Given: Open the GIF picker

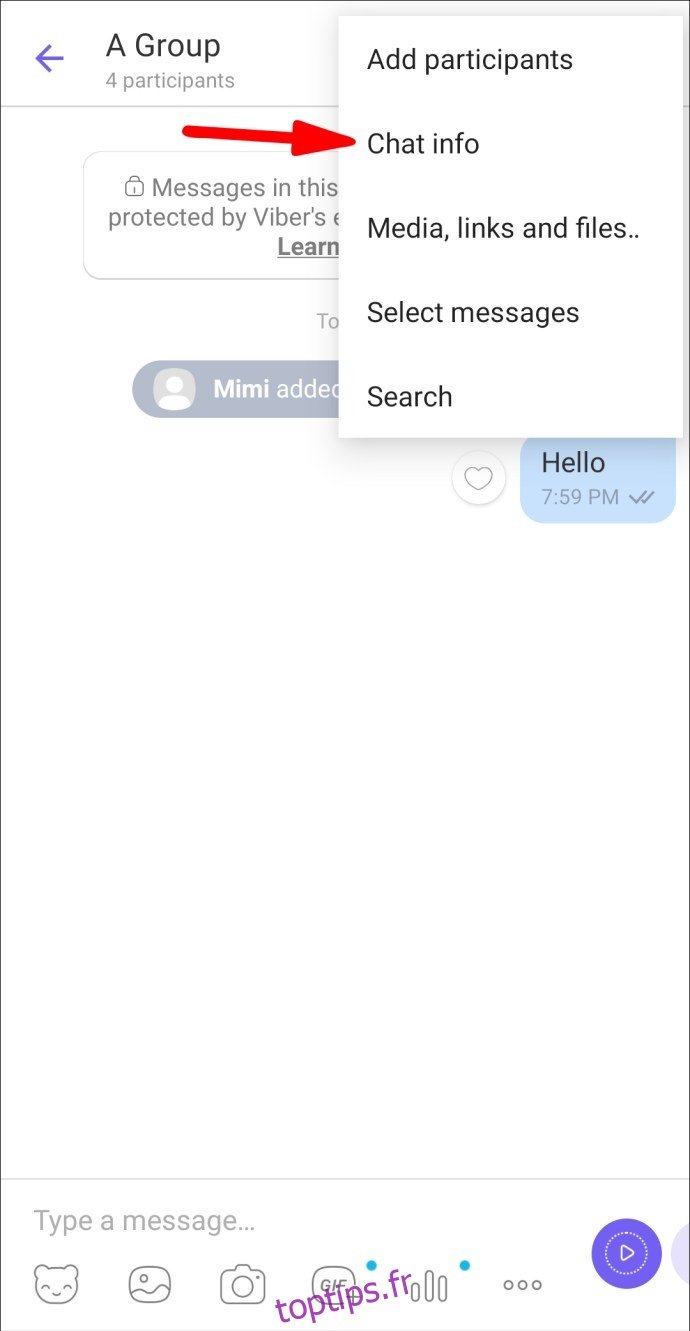Looking at the screenshot, I should pos(333,1284).
